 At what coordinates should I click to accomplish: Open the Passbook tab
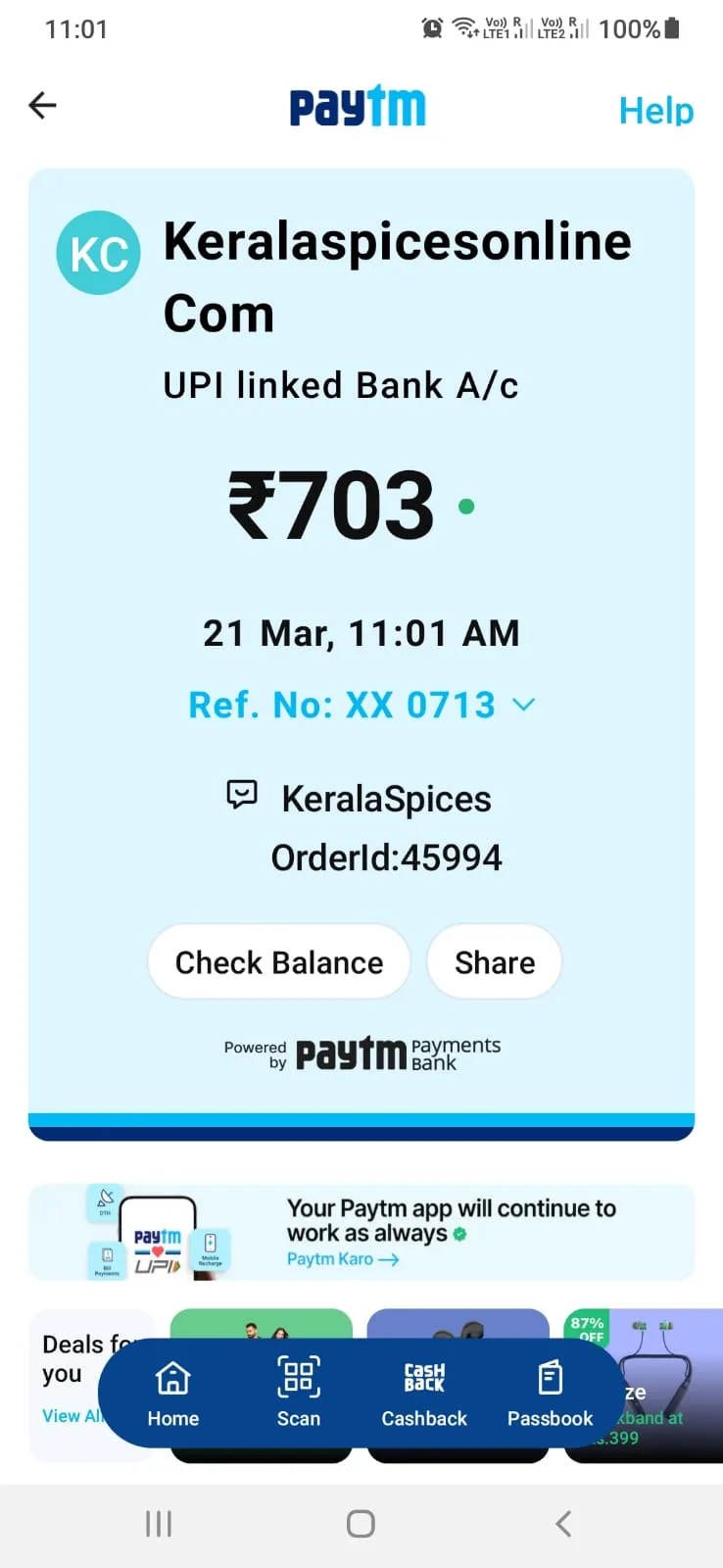click(x=550, y=1394)
